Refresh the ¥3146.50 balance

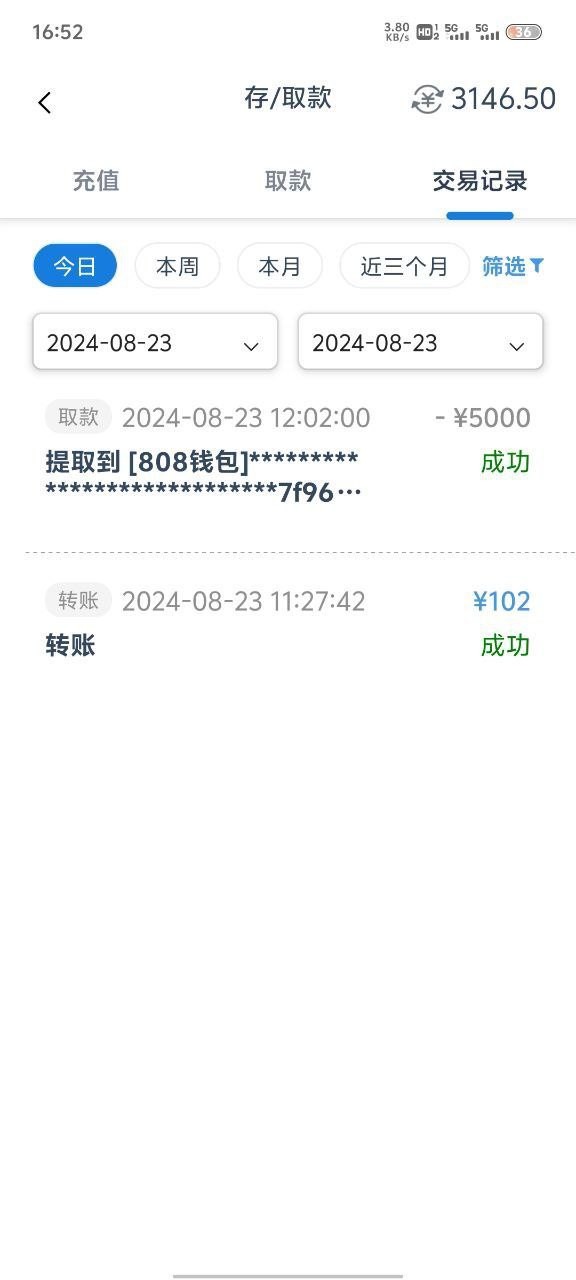(x=427, y=99)
